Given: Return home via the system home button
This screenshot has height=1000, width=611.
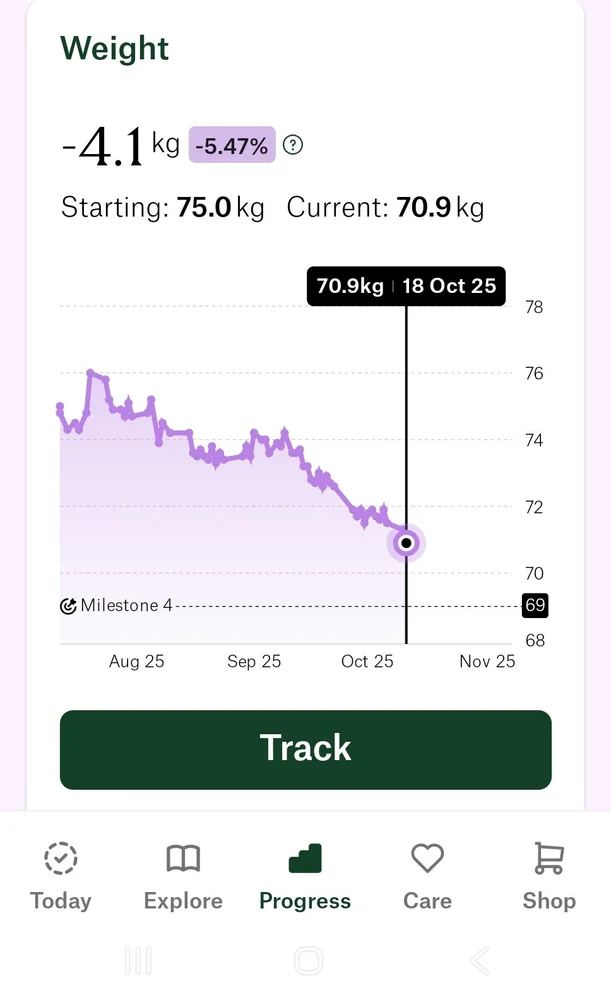Looking at the screenshot, I should (308, 961).
